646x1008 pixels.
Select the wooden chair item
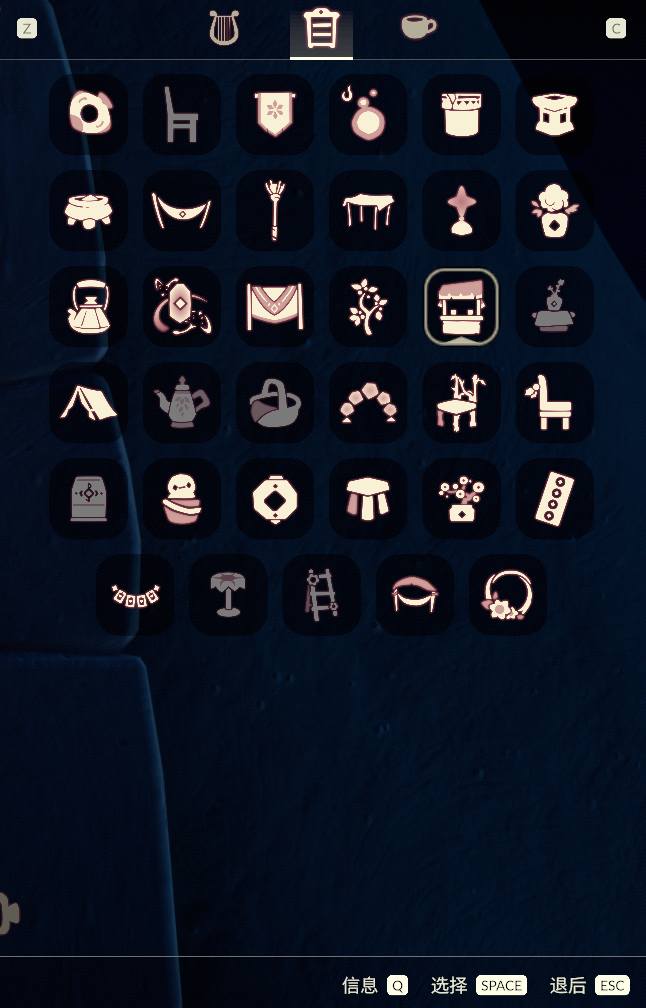(182, 115)
